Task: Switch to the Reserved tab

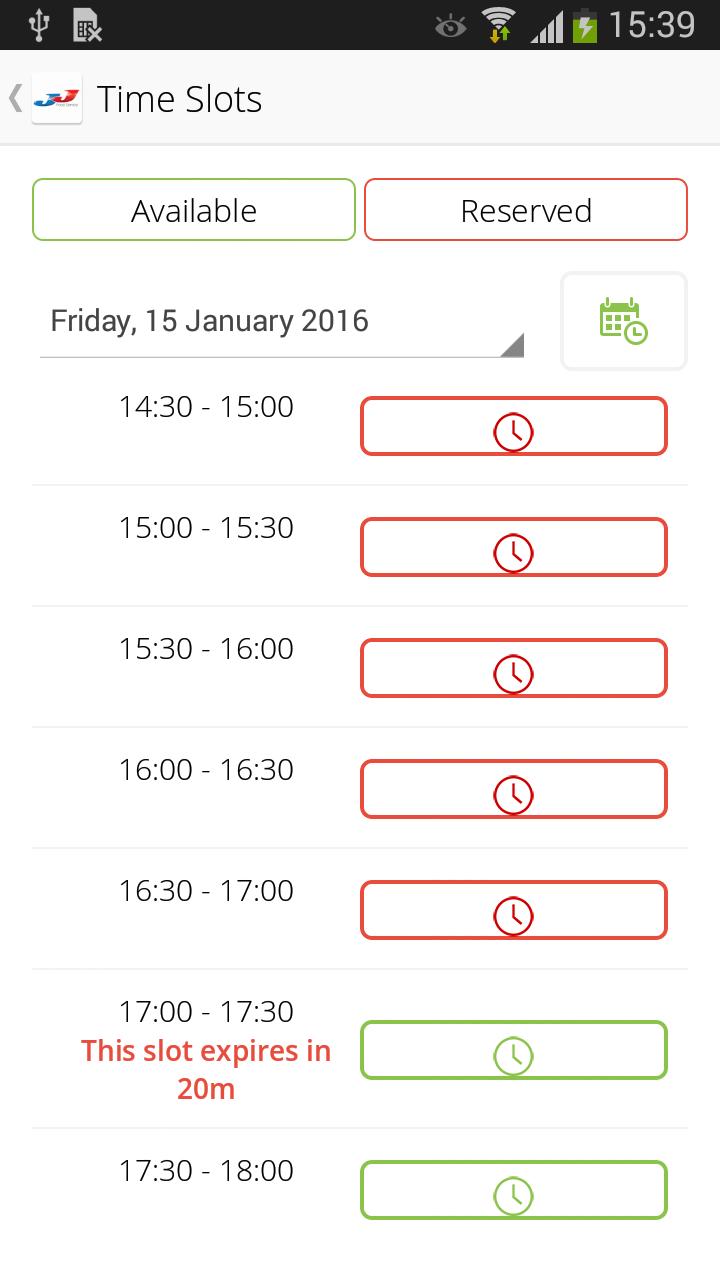Action: pos(526,210)
